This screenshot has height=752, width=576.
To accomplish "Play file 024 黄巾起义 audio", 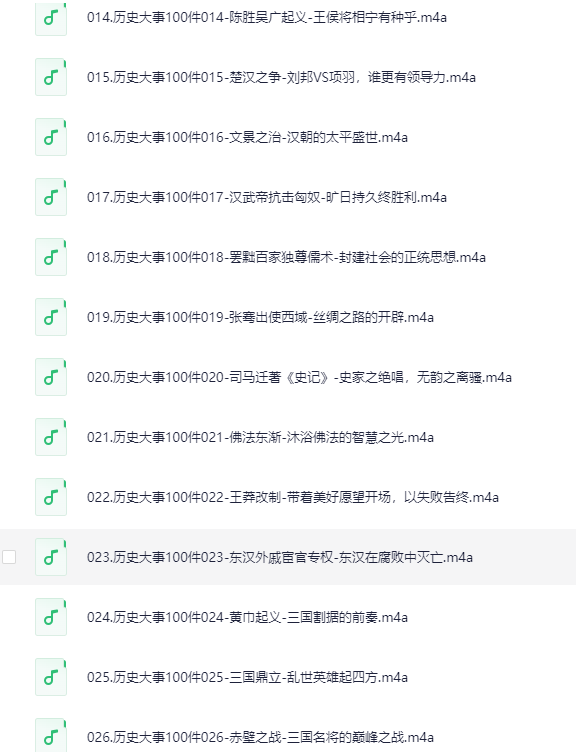I will pyautogui.click(x=247, y=617).
